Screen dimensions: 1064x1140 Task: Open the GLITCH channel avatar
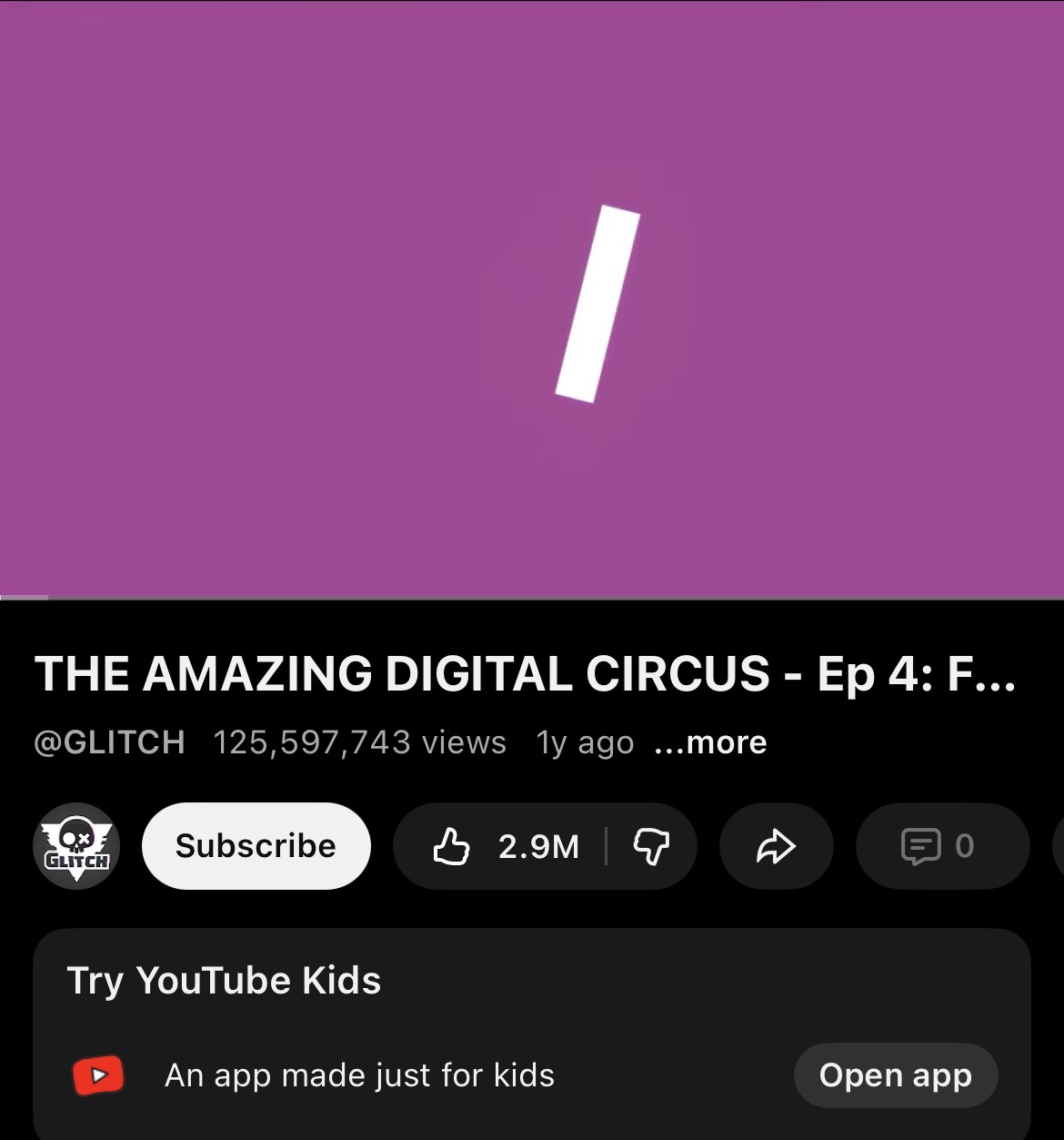point(77,846)
